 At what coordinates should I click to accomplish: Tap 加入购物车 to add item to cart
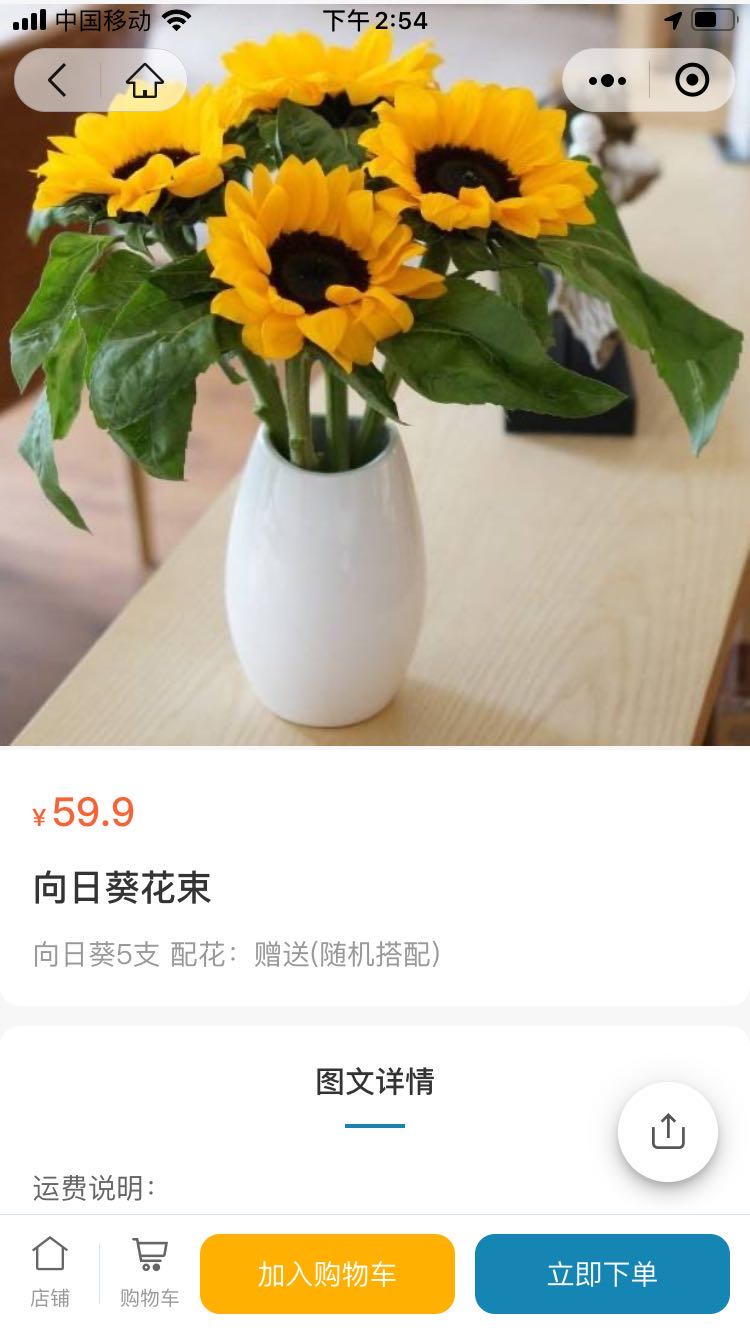327,1274
